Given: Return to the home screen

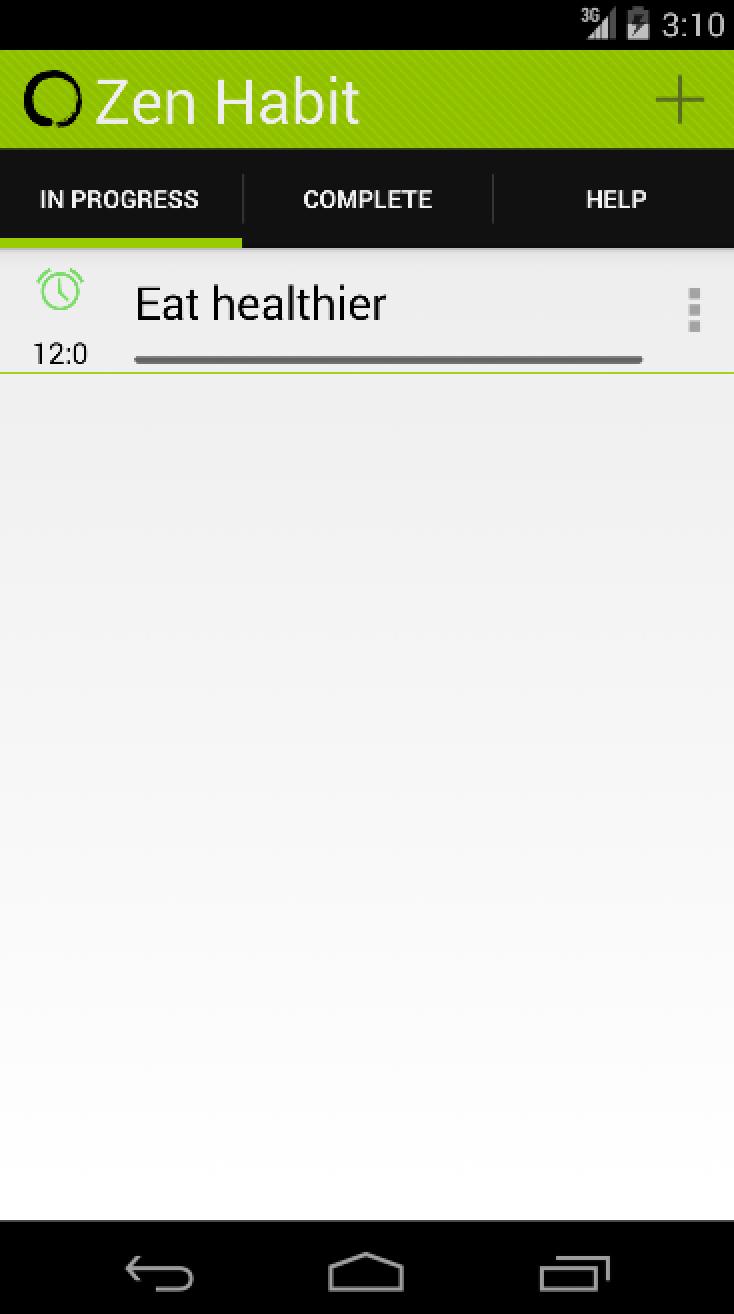Looking at the screenshot, I should tap(366, 1273).
